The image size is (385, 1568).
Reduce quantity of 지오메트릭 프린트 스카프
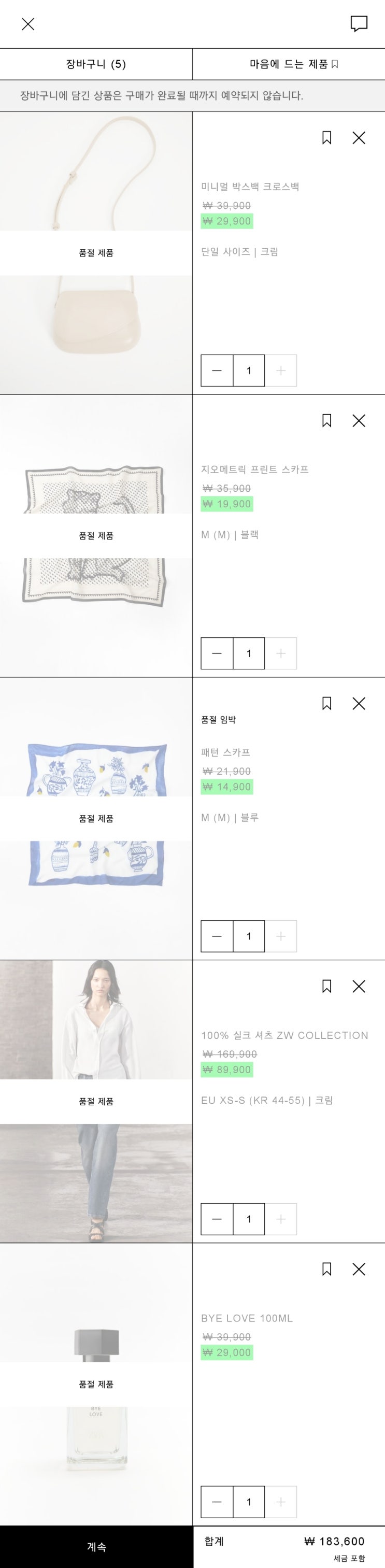[217, 653]
